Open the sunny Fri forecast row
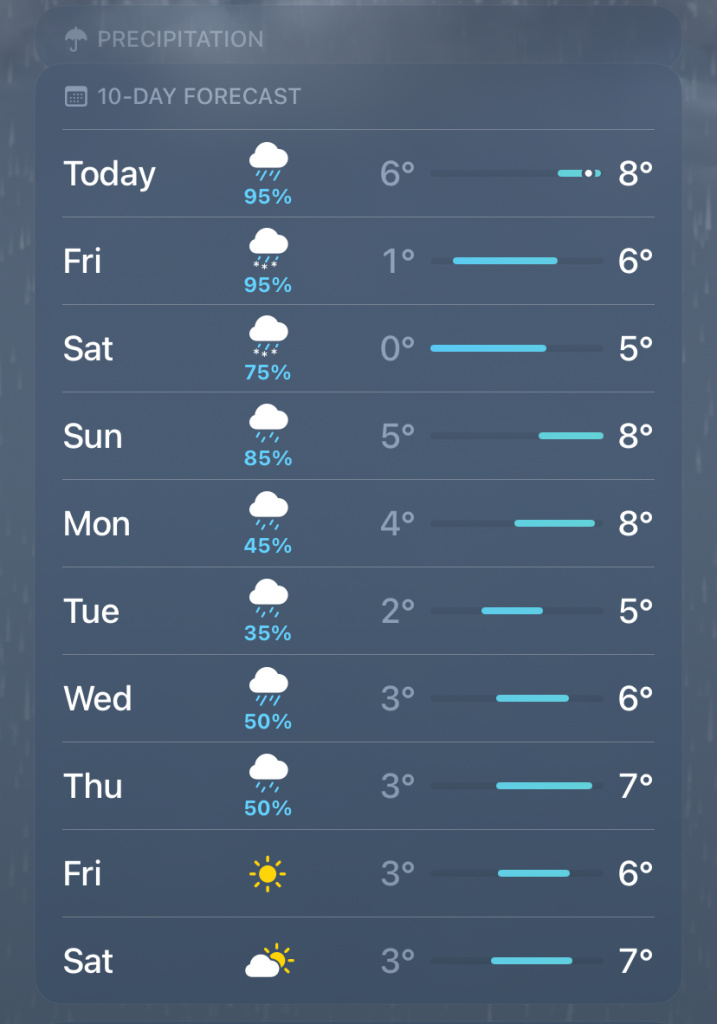This screenshot has height=1024, width=717. pos(358,874)
